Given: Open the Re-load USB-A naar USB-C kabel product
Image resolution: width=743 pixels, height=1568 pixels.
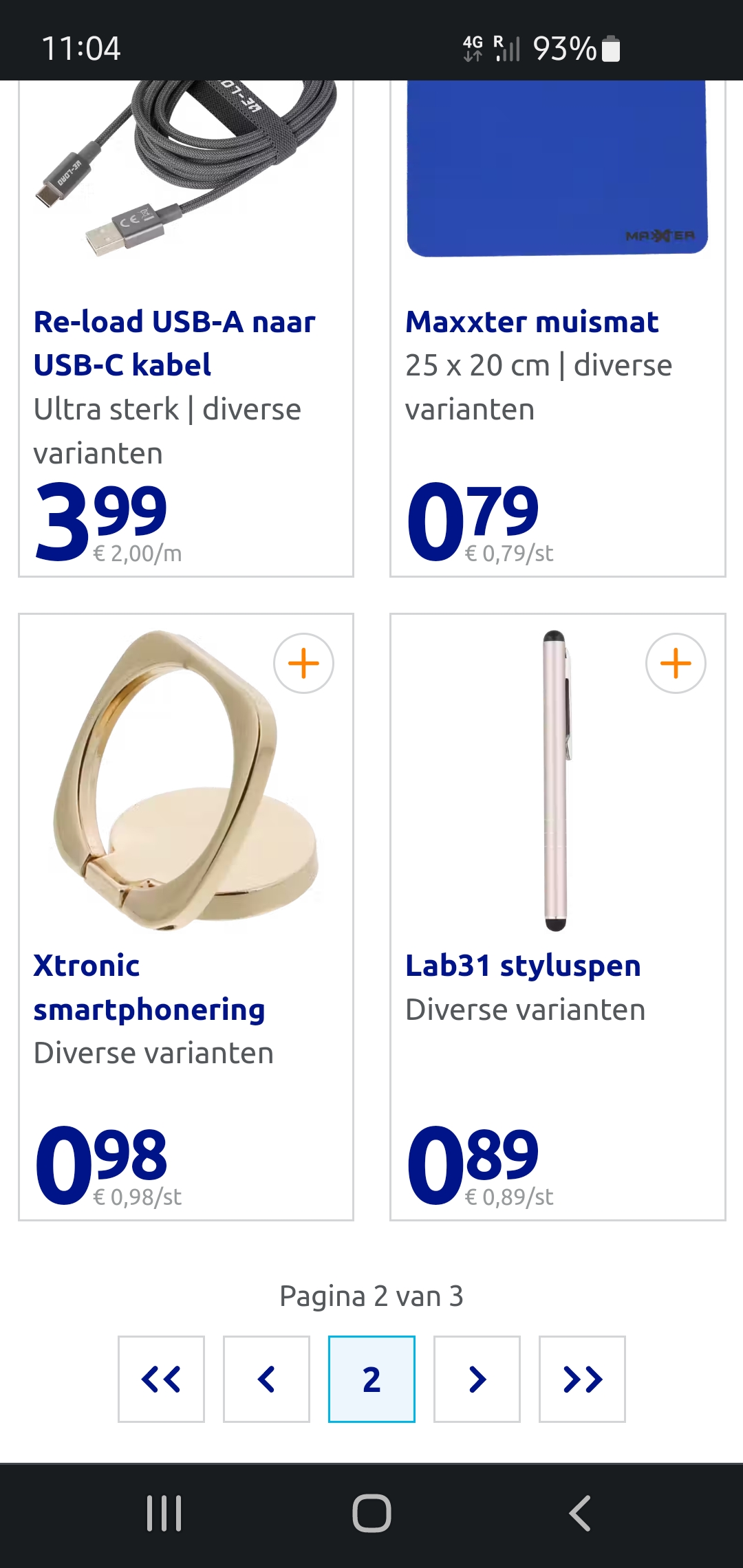Looking at the screenshot, I should coord(174,343).
